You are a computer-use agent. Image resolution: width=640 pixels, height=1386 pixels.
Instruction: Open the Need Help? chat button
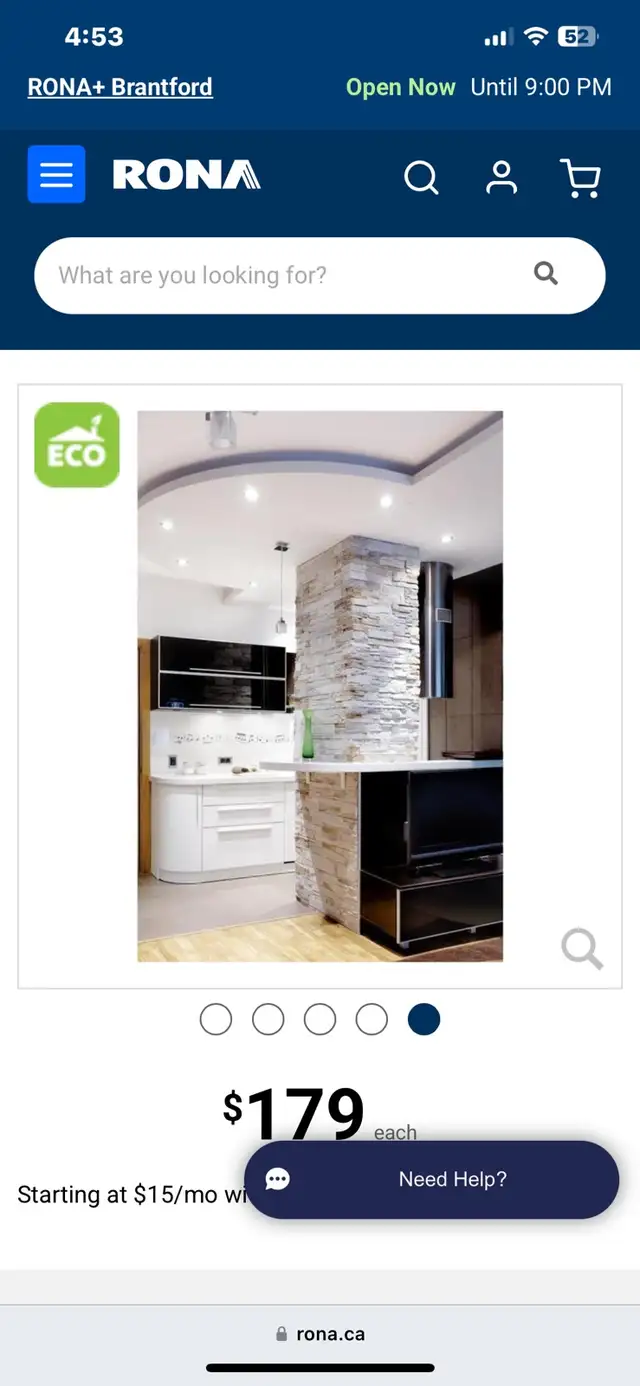click(432, 1180)
